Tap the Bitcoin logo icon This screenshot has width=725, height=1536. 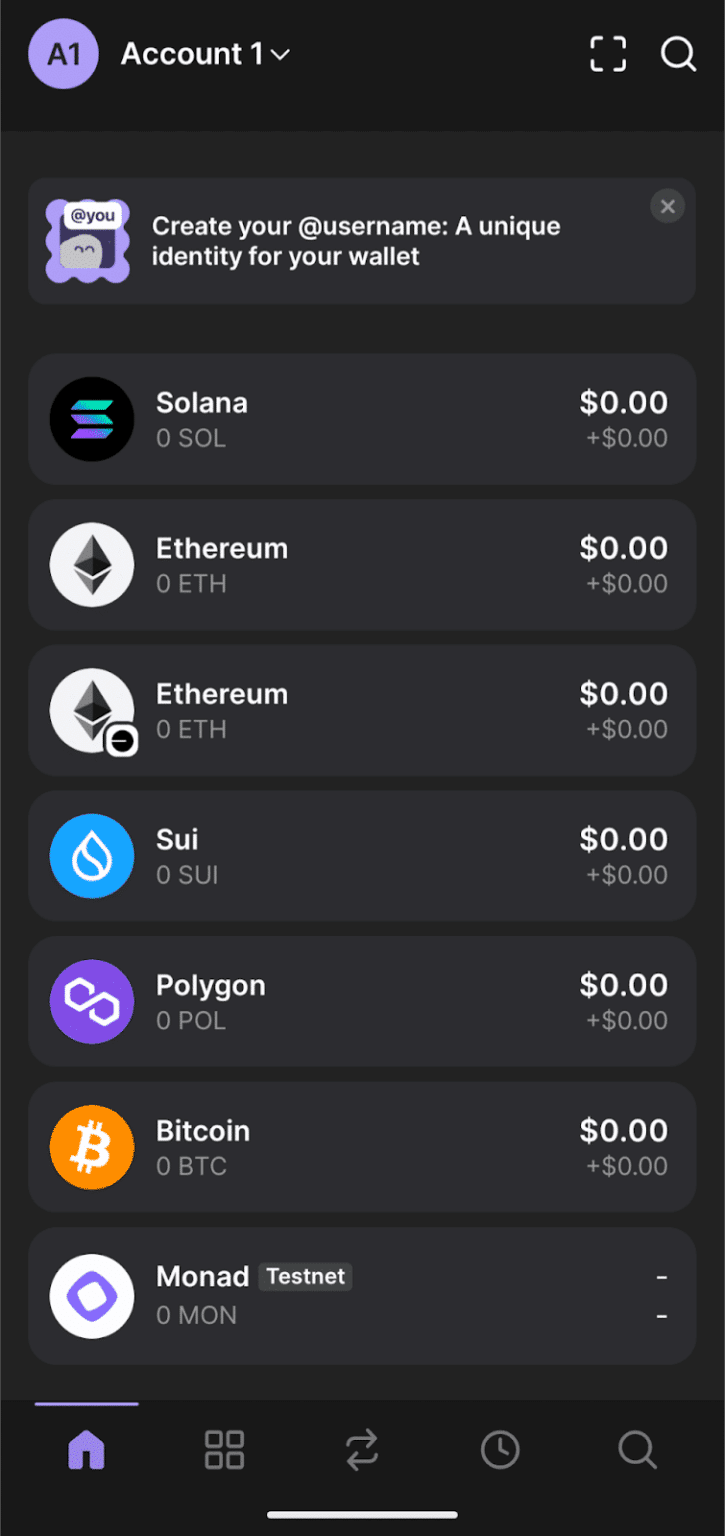pos(92,1147)
